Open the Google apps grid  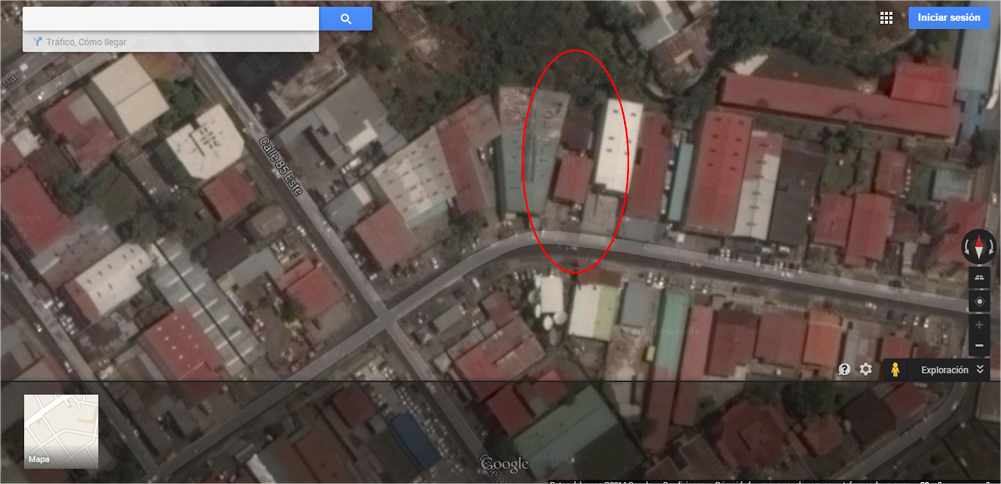click(x=886, y=18)
